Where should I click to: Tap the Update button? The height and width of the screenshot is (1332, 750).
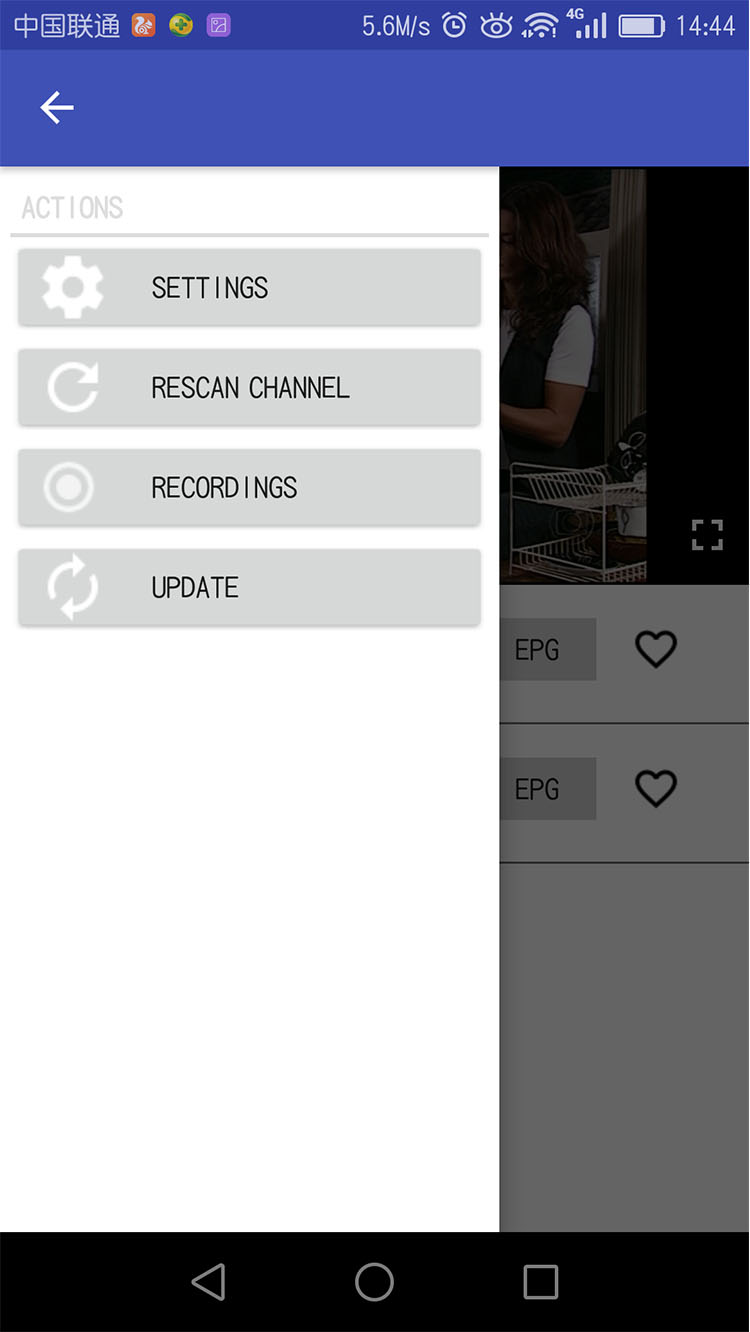(x=249, y=587)
